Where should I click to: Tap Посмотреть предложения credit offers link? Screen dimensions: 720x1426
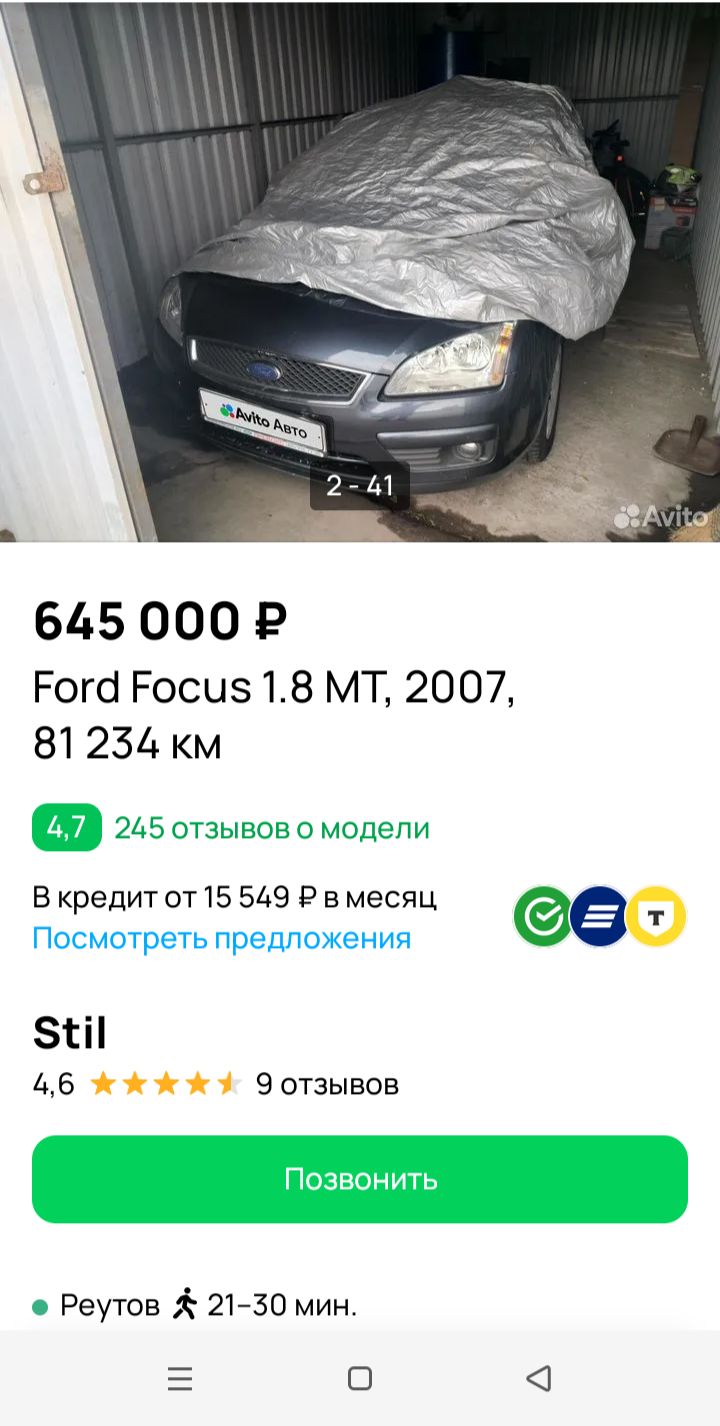click(x=221, y=938)
